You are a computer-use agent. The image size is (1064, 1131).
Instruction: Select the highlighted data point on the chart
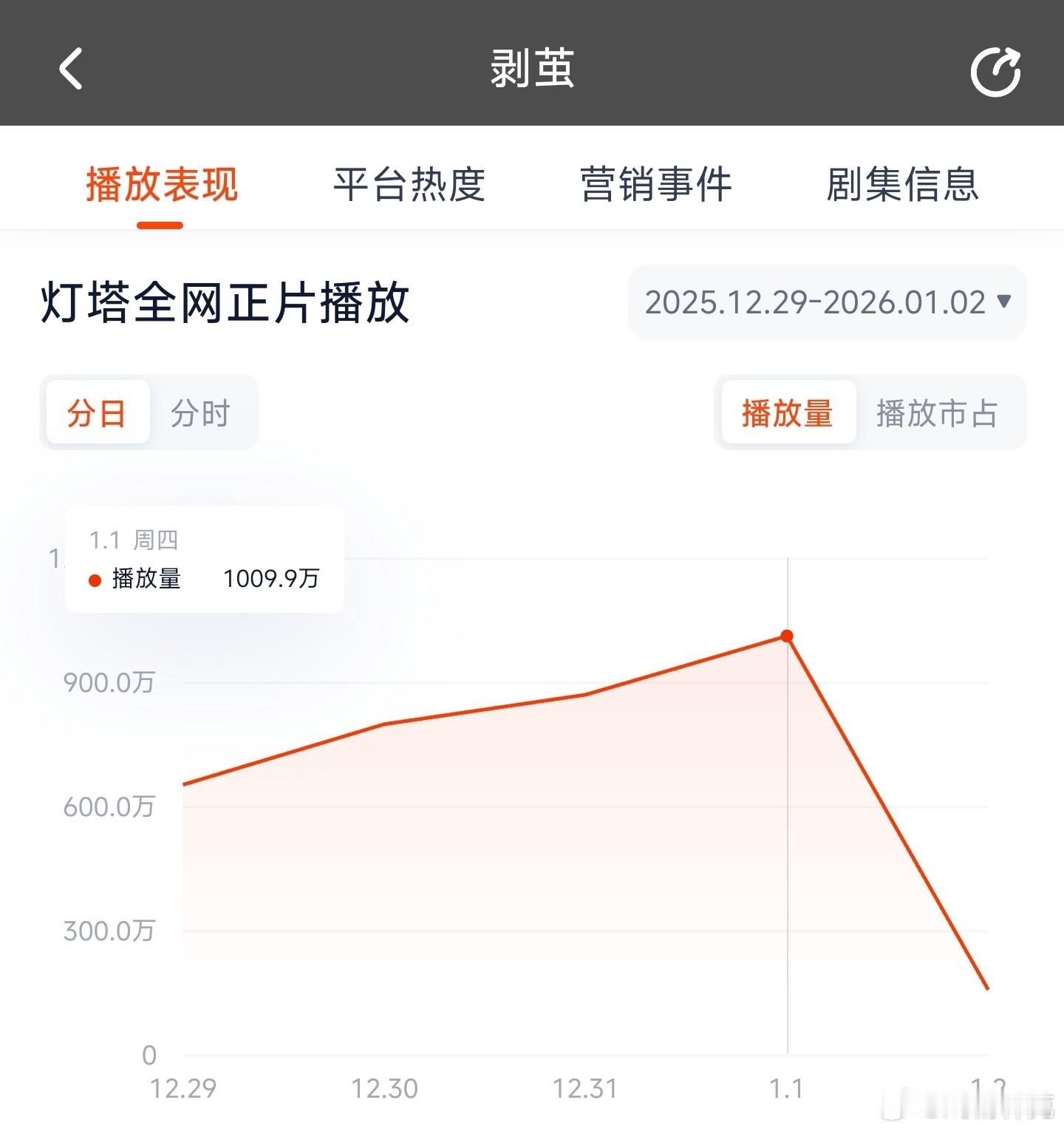tap(787, 636)
